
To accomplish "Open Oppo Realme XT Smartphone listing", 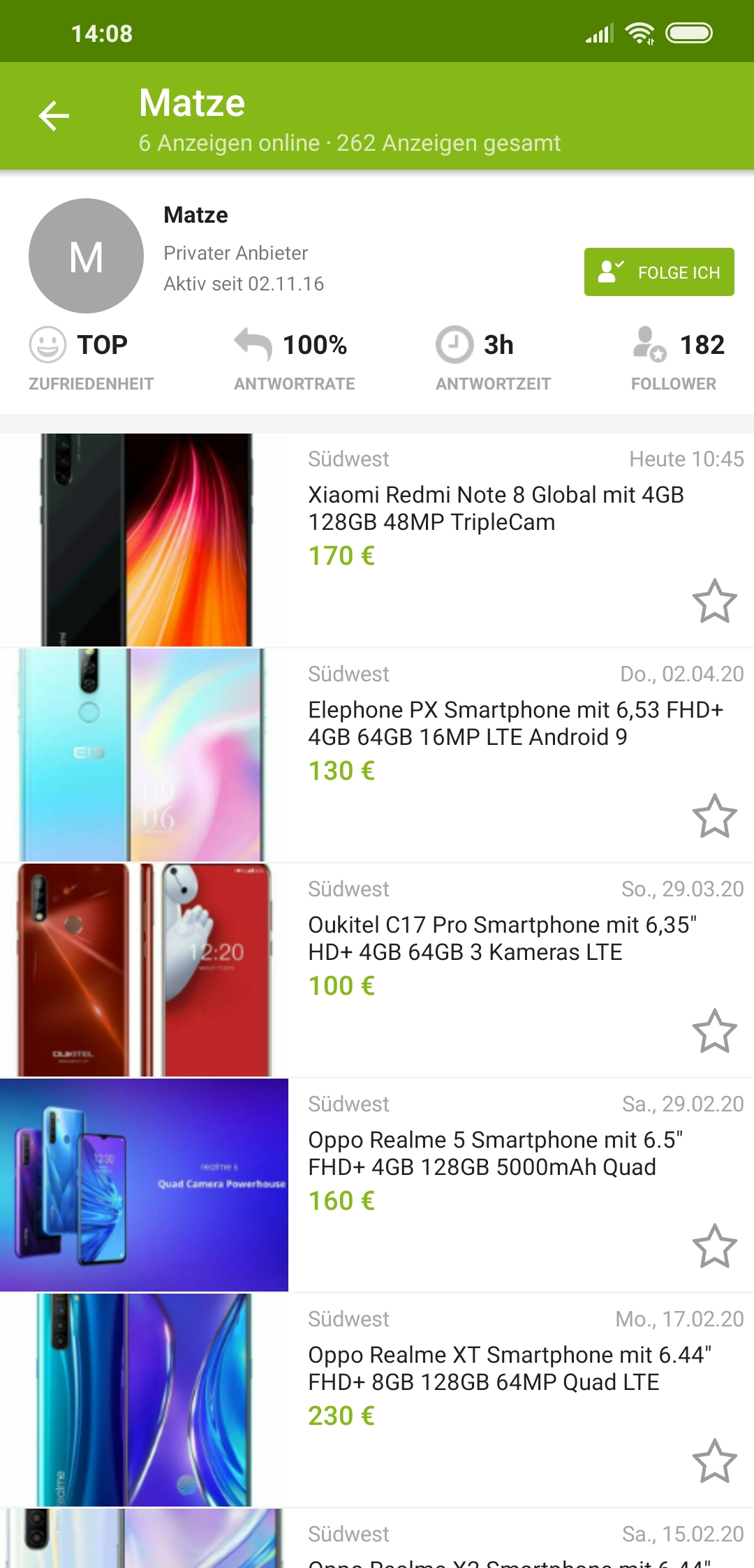I will click(x=508, y=1368).
